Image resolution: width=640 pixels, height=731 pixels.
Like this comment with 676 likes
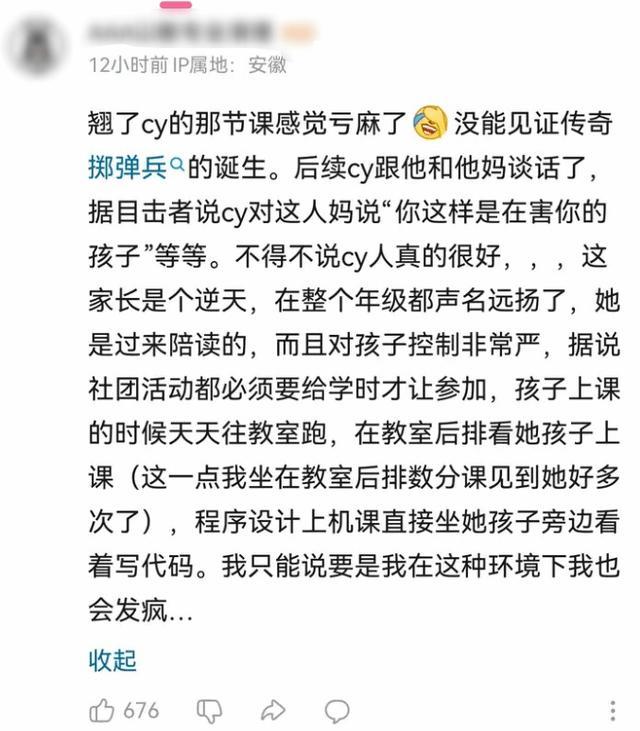(102, 710)
